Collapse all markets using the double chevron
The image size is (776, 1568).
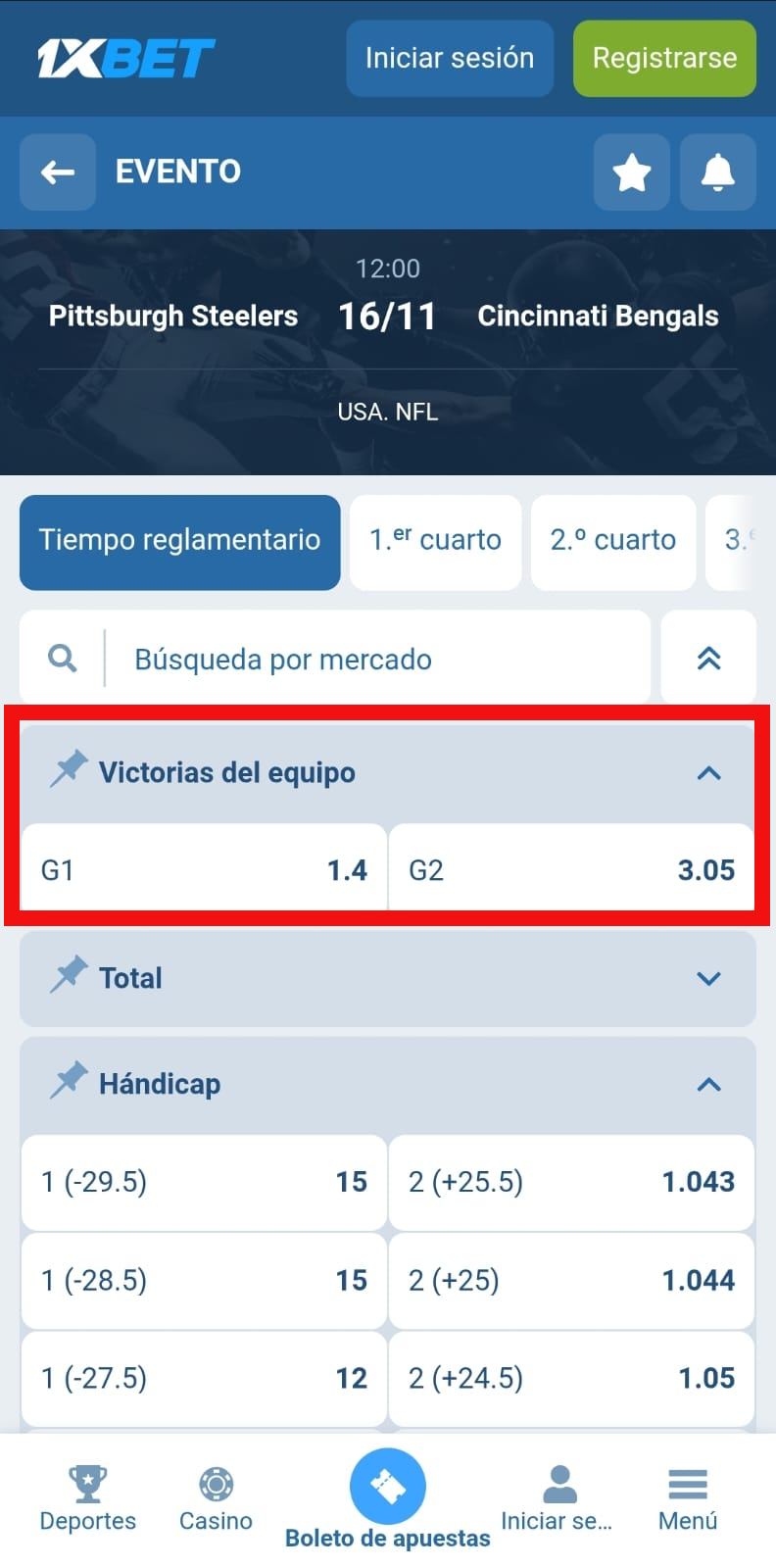click(x=708, y=658)
